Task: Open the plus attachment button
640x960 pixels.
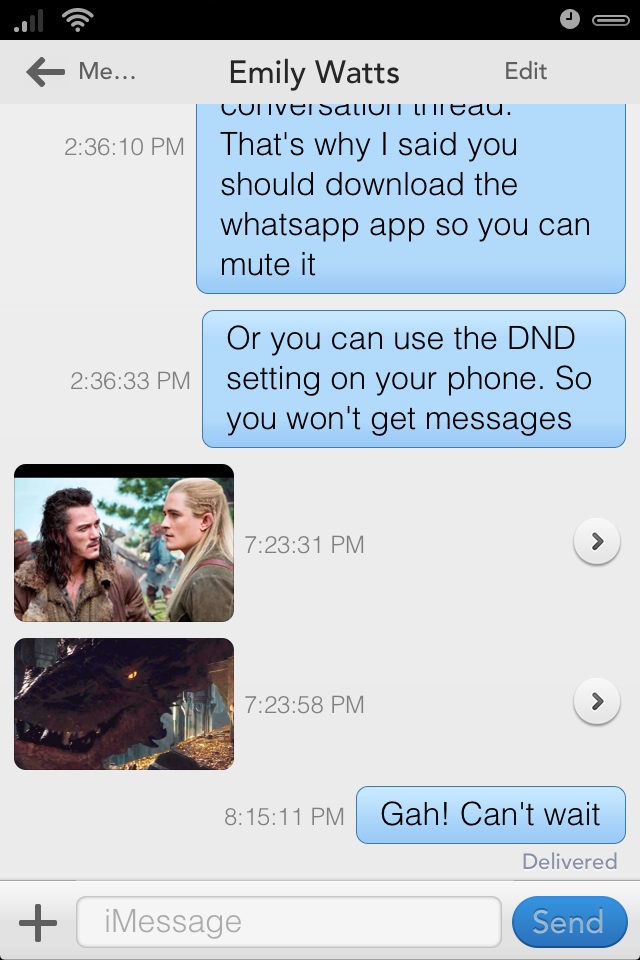Action: point(38,922)
